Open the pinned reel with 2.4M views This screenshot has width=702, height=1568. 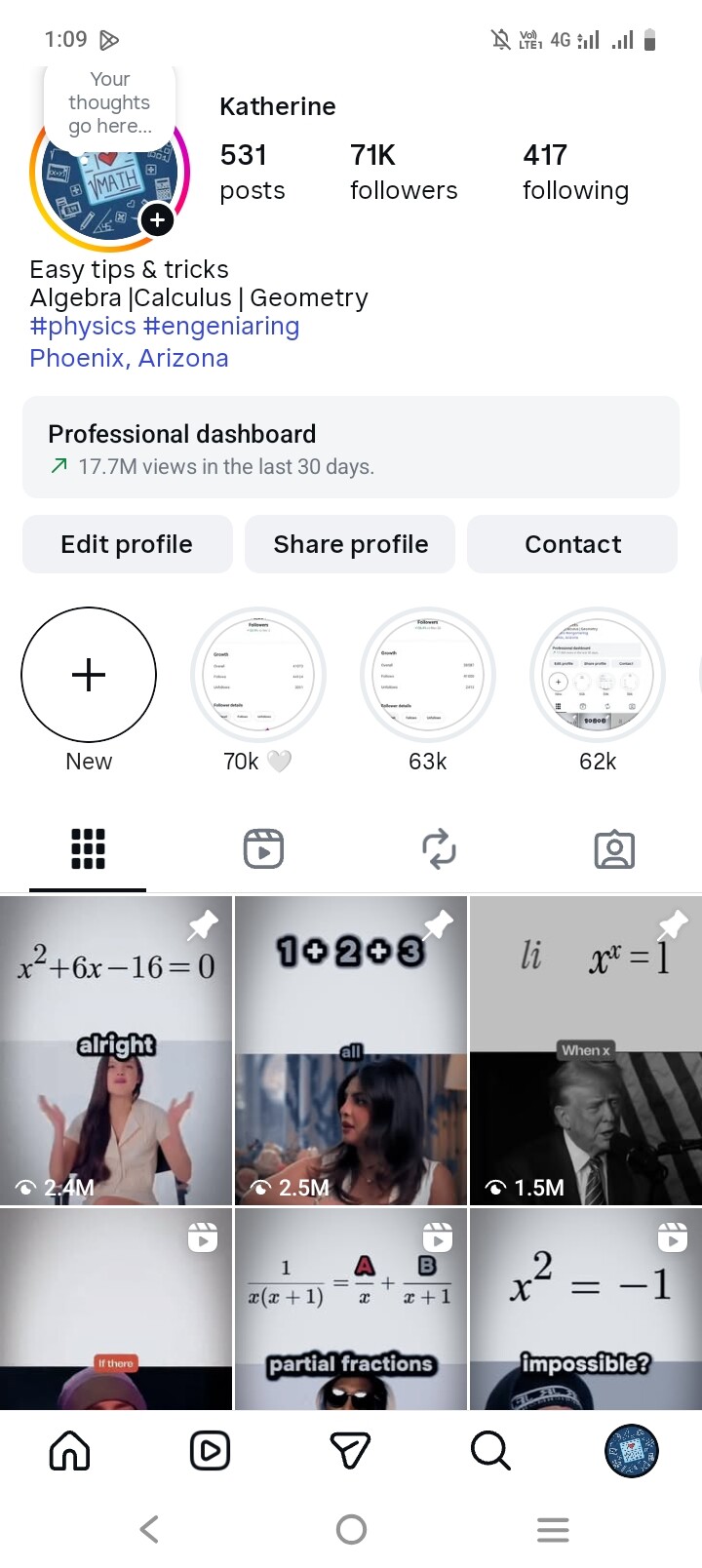pos(116,1050)
